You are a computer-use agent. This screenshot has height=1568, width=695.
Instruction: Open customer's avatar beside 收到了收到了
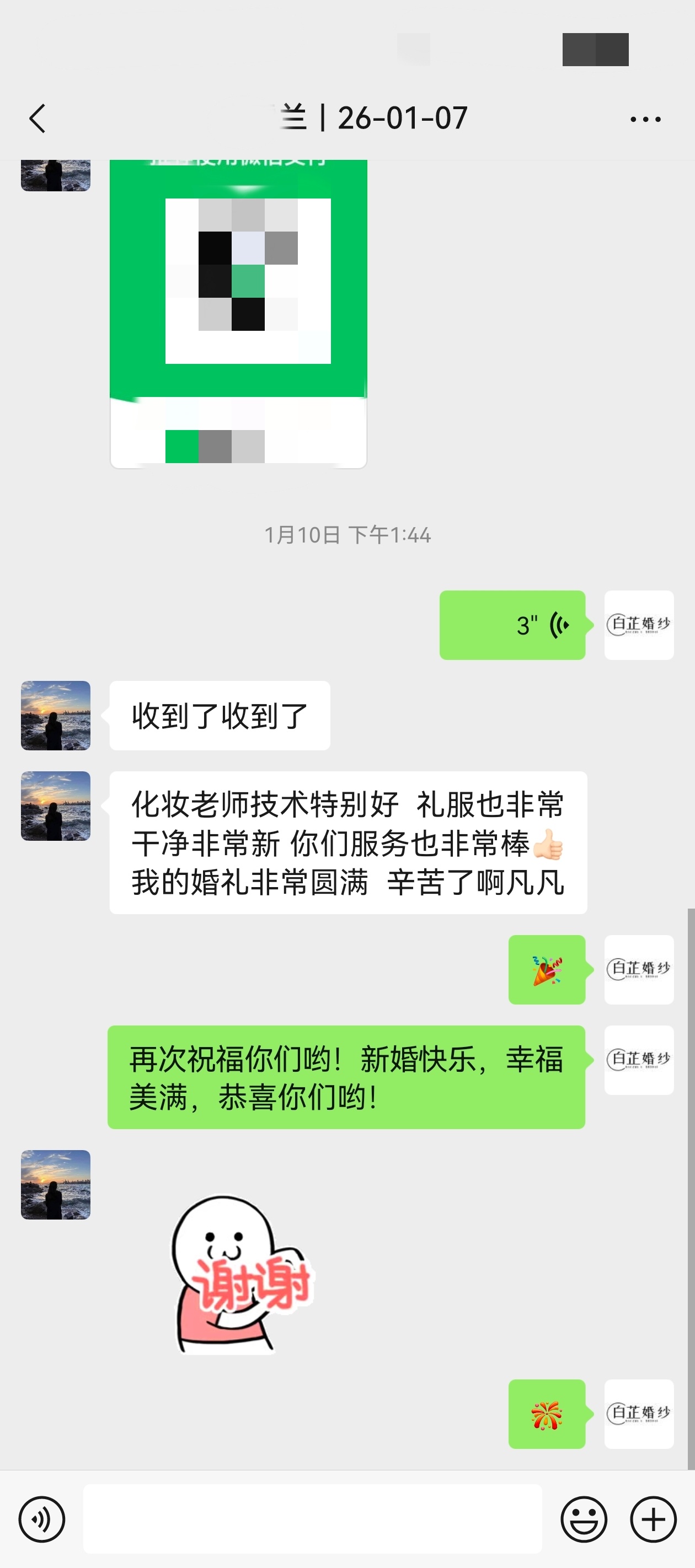[x=56, y=715]
